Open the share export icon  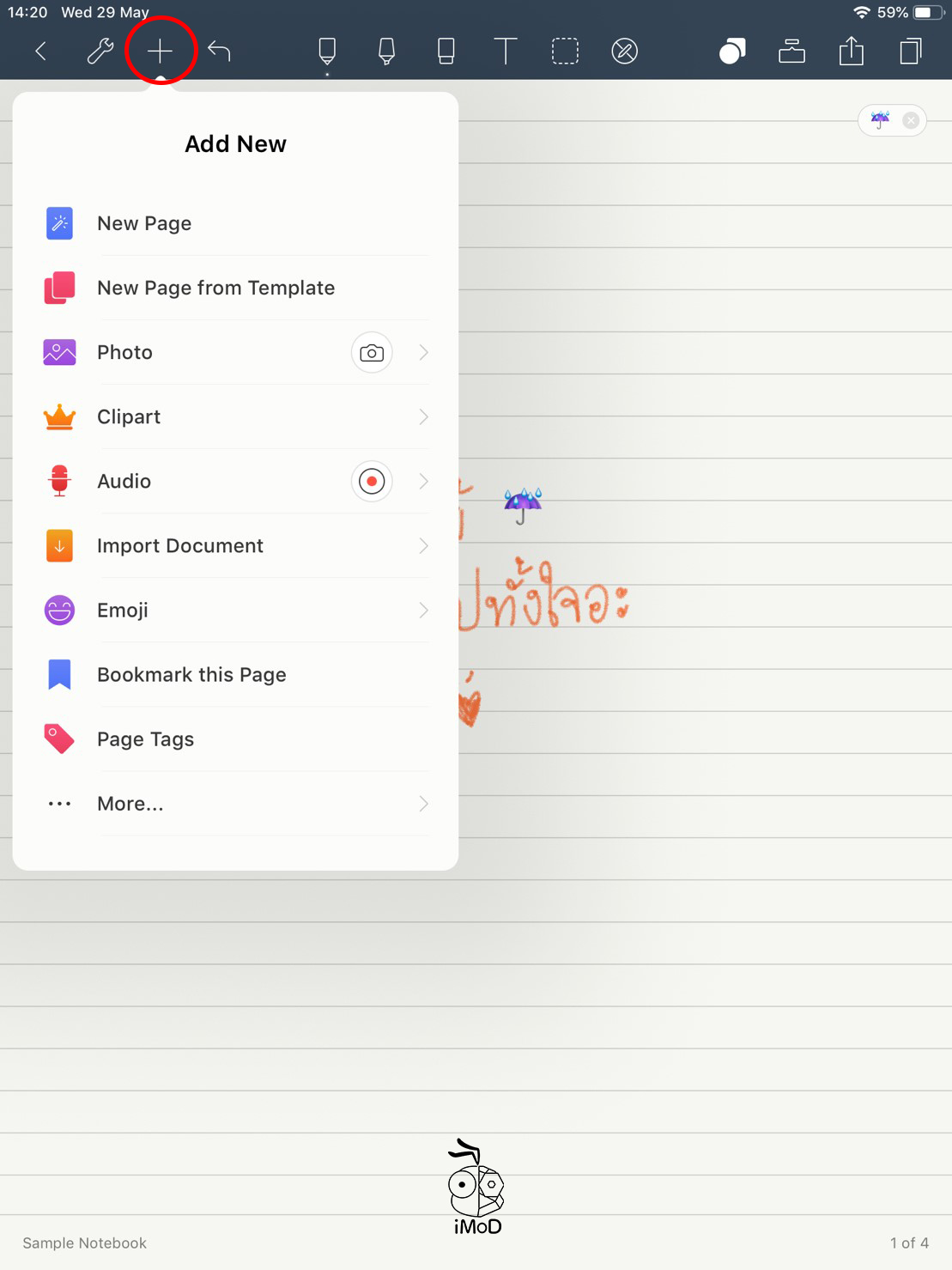(851, 52)
